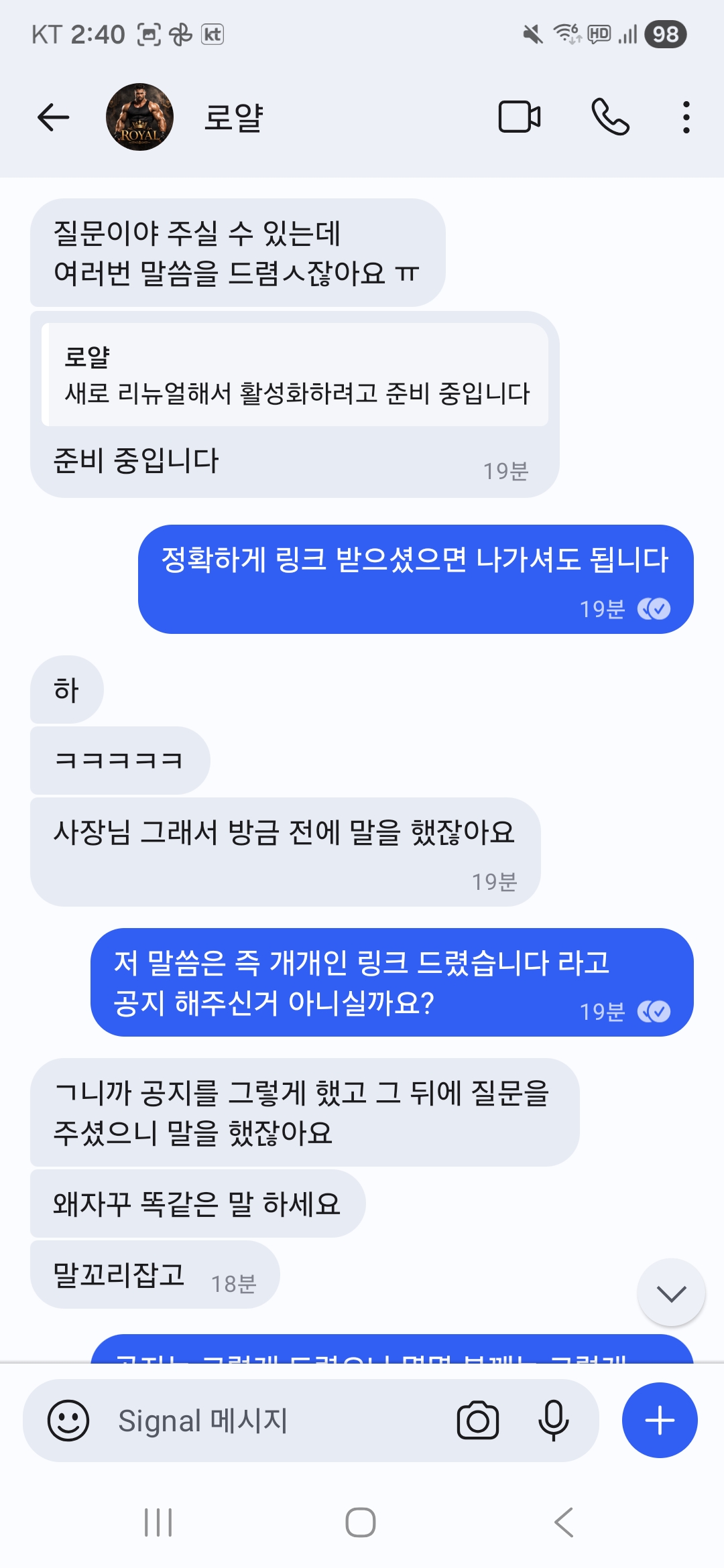Jump to the quoted 로얄 message

tap(295, 375)
